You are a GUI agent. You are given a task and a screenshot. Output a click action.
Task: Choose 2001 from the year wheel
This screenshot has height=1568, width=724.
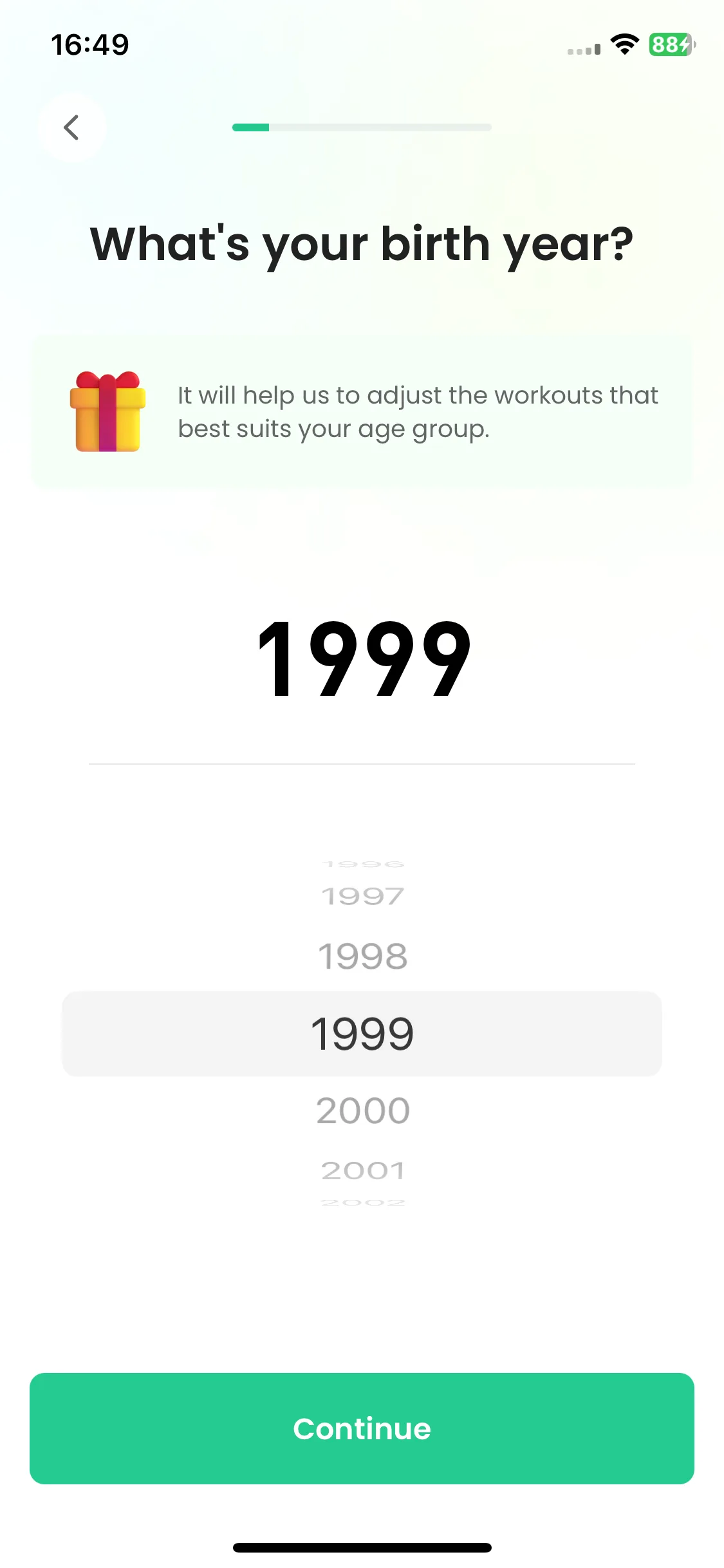(363, 1170)
